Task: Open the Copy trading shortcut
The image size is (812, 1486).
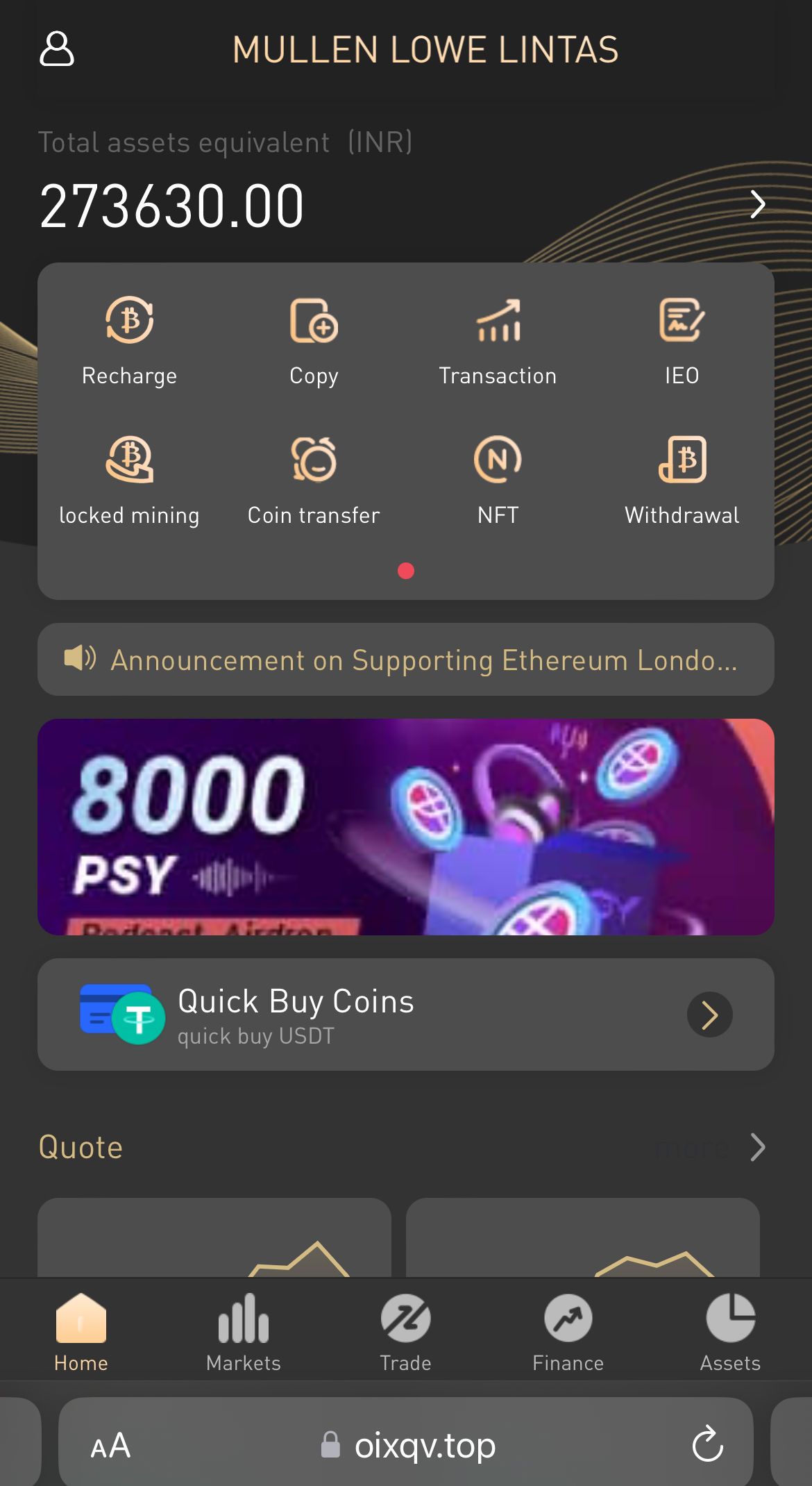Action: click(x=314, y=340)
